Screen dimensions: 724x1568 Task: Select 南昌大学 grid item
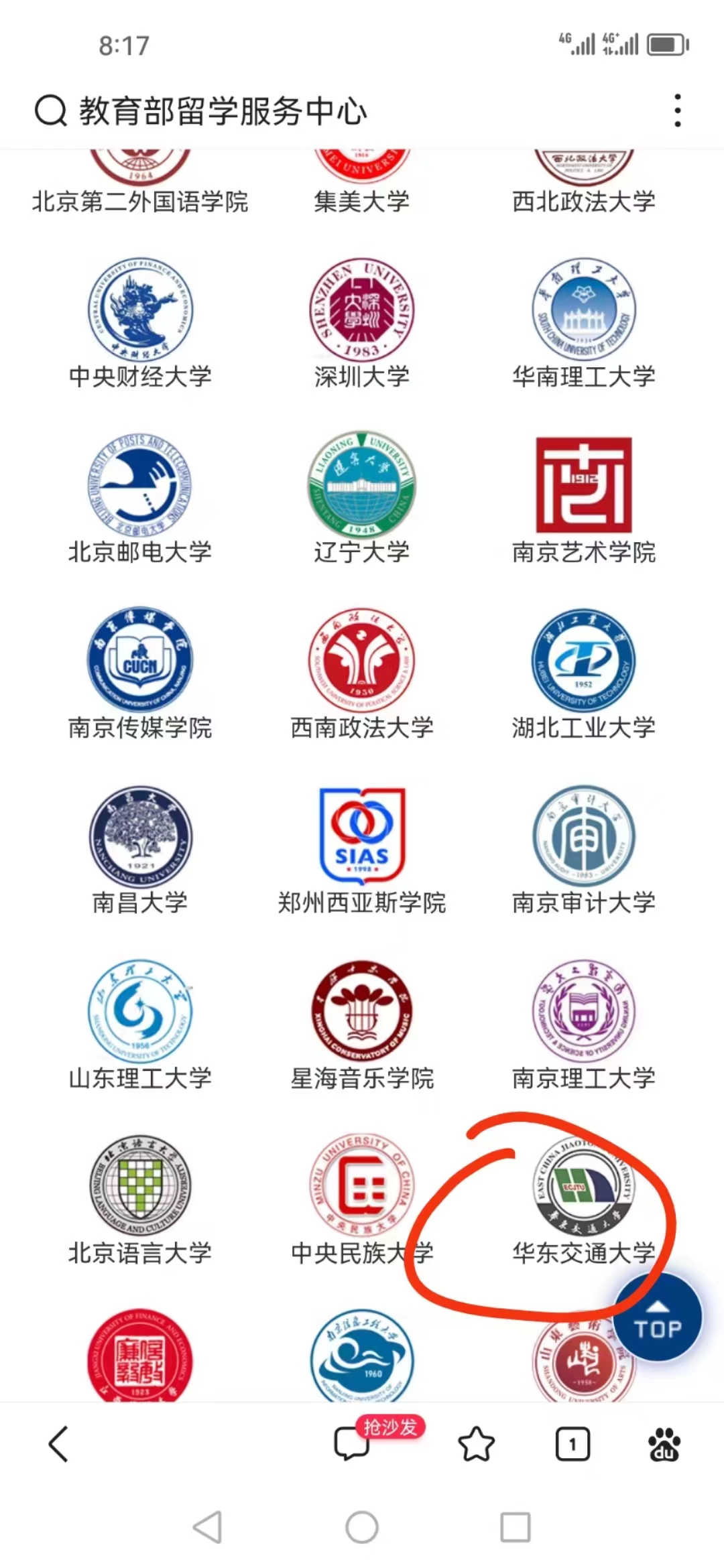click(x=140, y=849)
